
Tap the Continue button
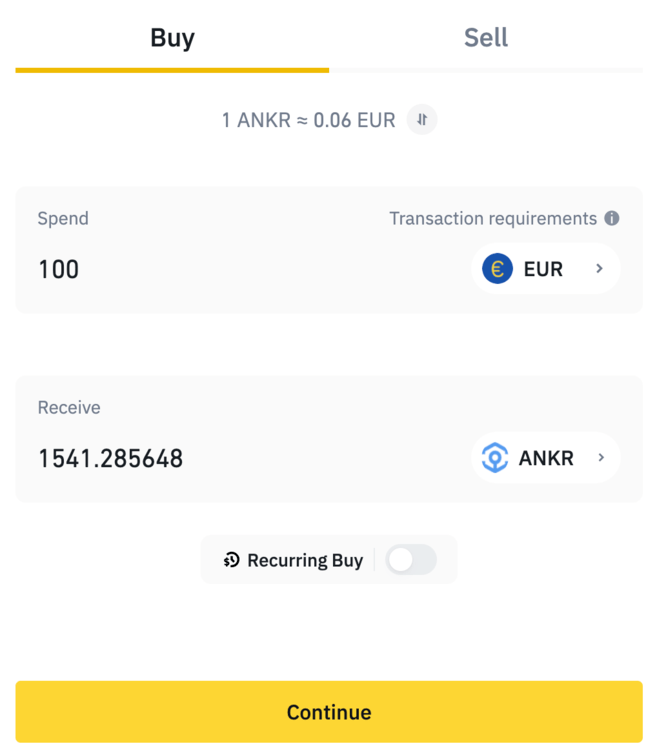click(x=329, y=712)
